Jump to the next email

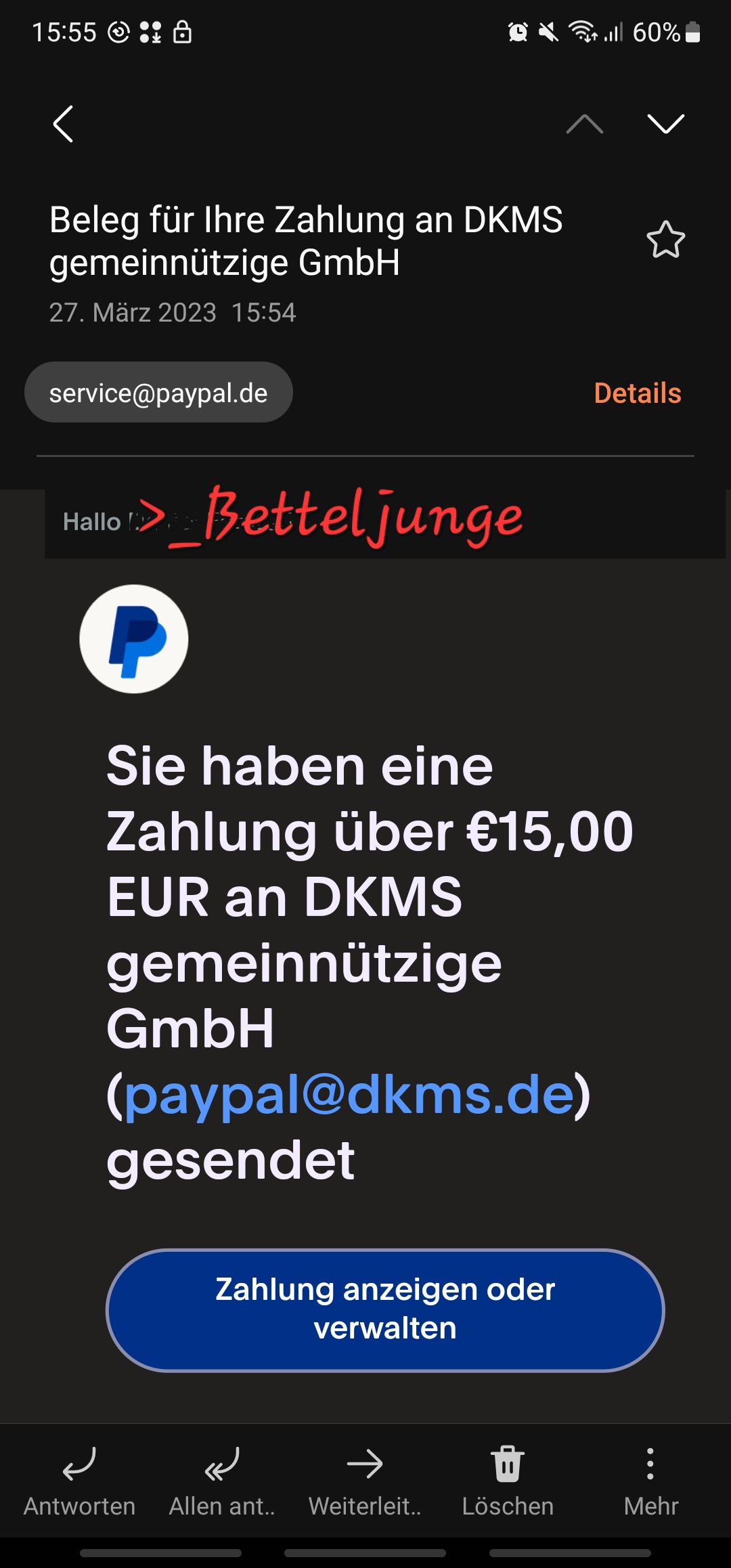666,124
